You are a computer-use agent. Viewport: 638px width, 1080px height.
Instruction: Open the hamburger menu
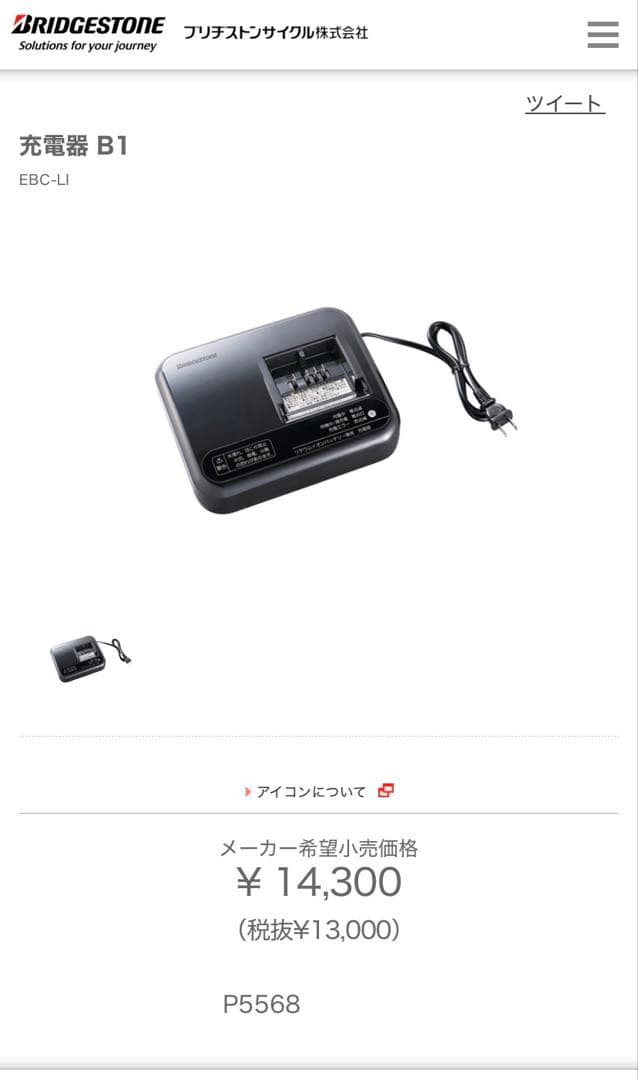coord(602,34)
